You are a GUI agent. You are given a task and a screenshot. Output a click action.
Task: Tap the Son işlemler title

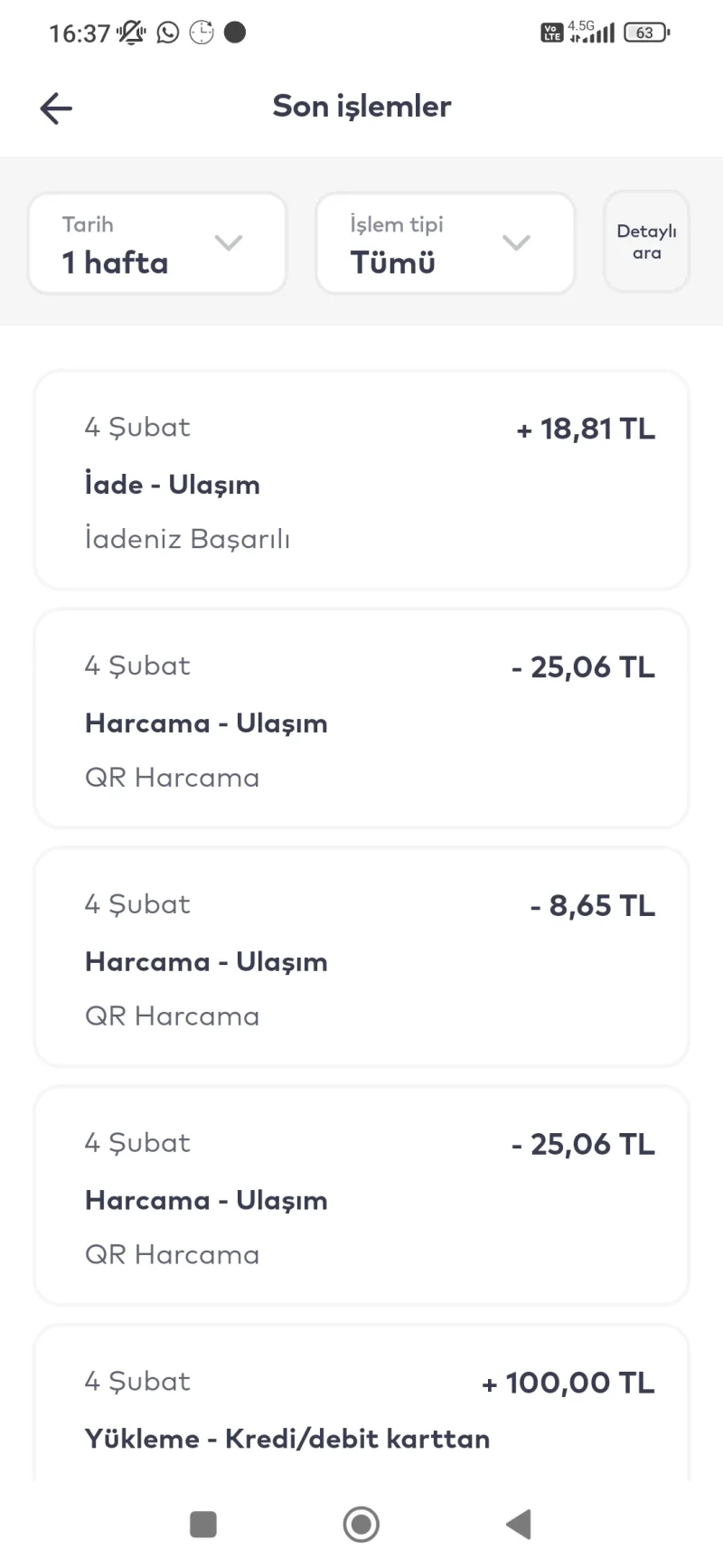click(x=361, y=106)
